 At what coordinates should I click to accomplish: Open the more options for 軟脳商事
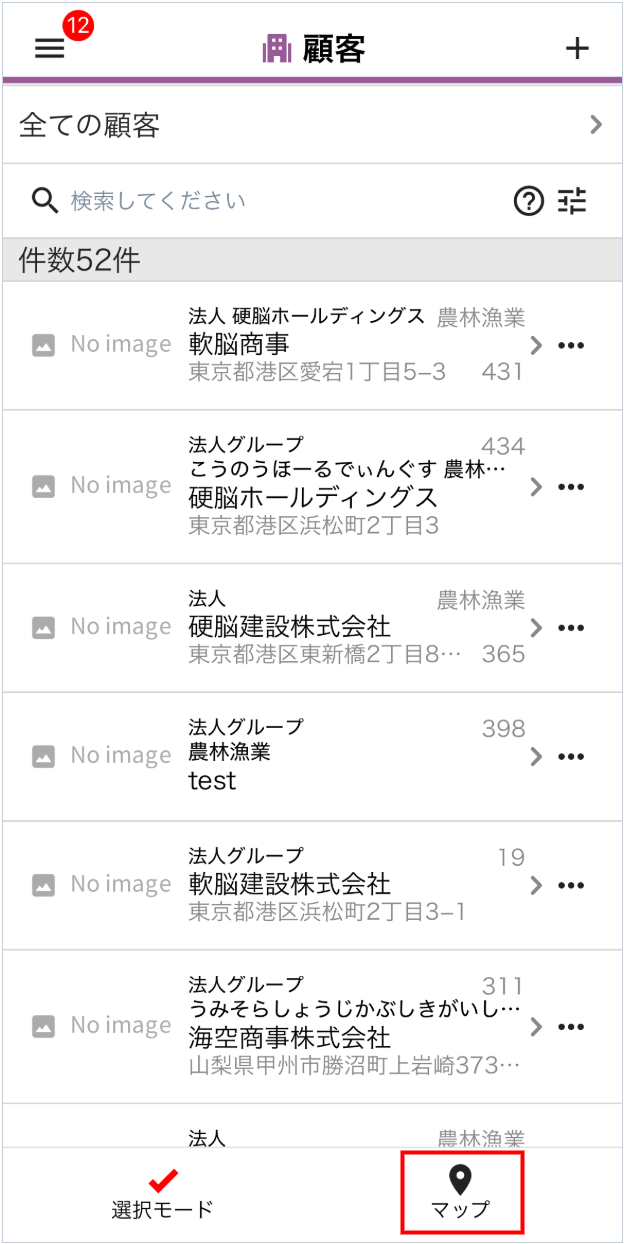570,346
